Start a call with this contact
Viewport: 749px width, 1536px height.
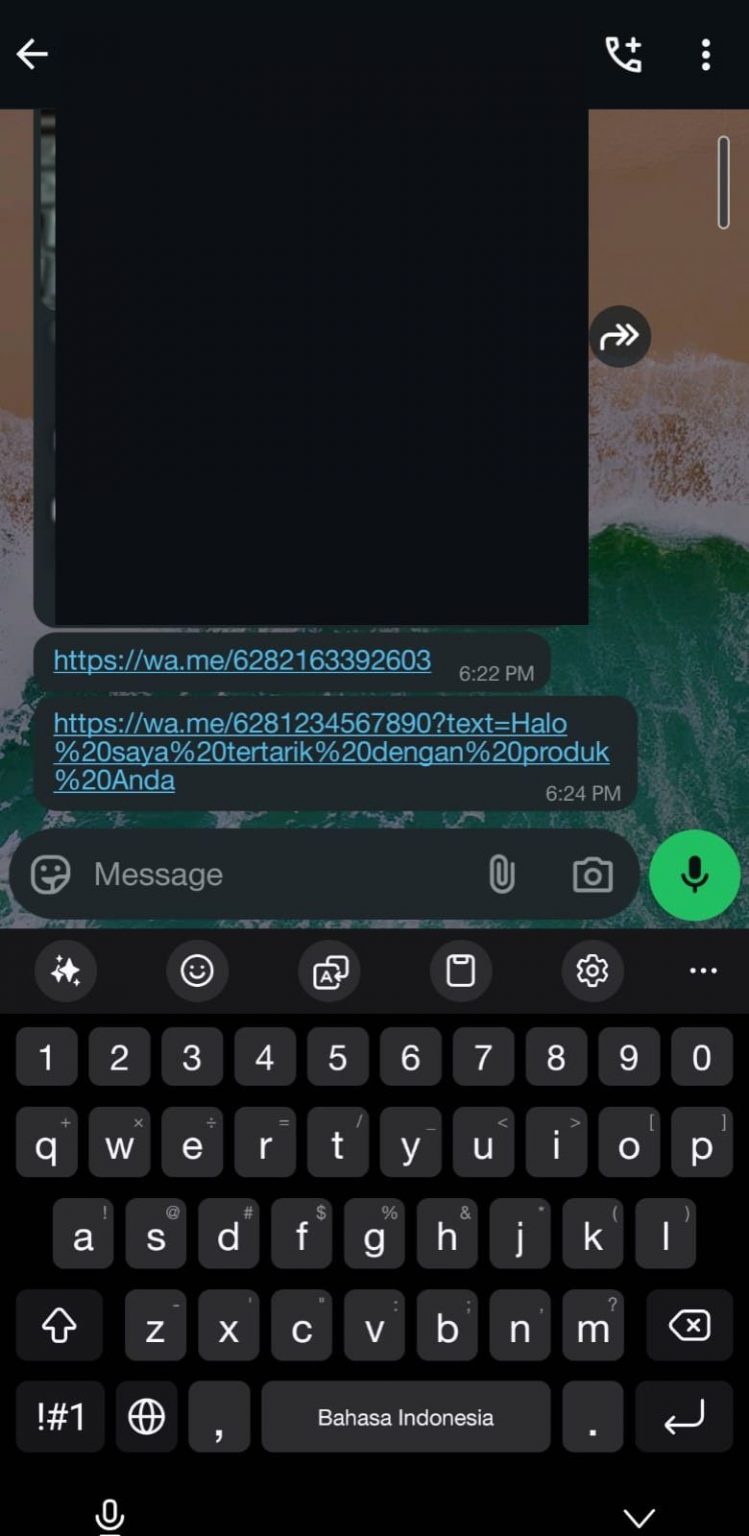point(624,55)
